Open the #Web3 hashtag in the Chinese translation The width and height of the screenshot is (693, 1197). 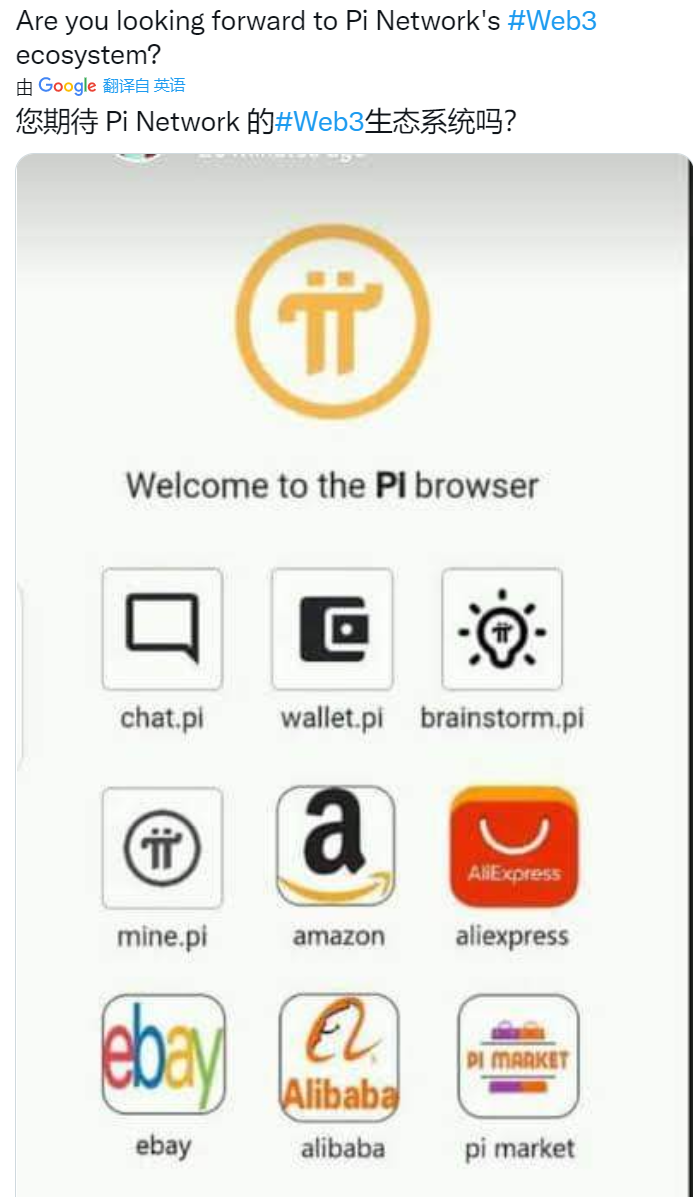pyautogui.click(x=319, y=122)
